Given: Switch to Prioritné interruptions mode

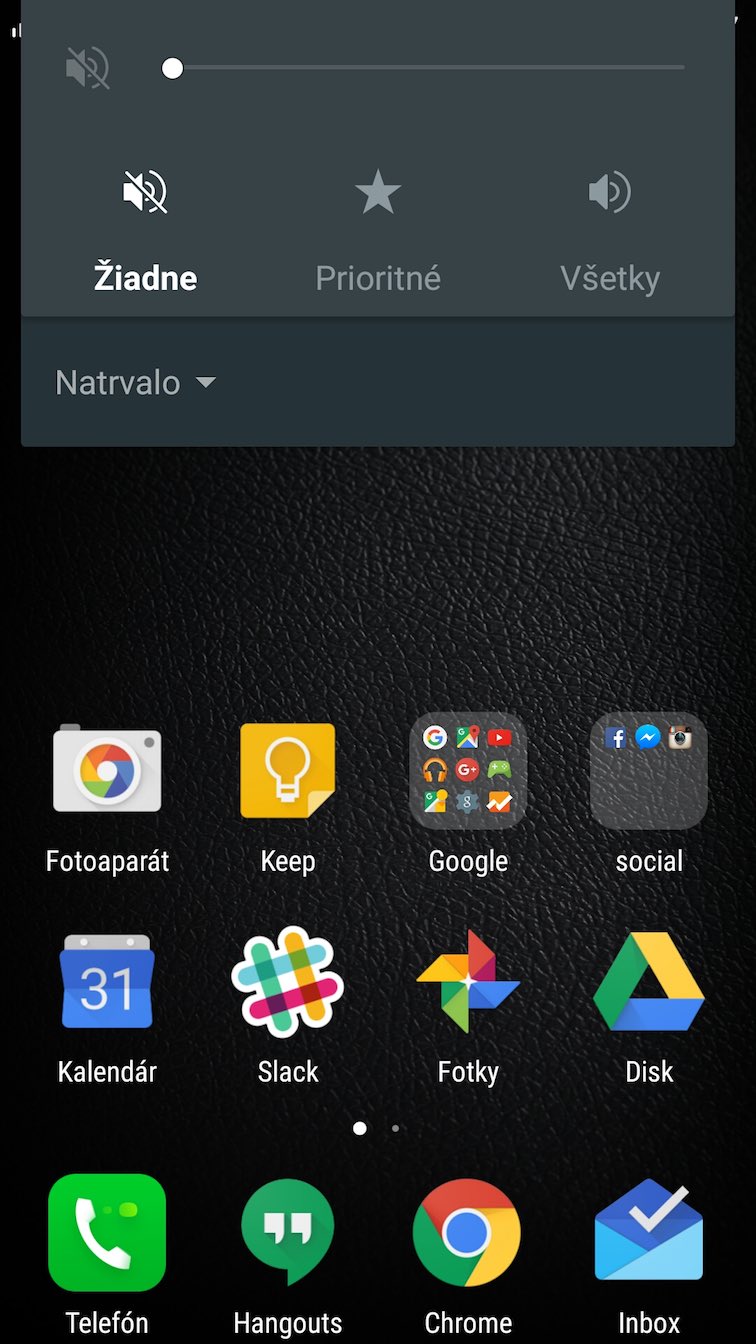Looking at the screenshot, I should tap(378, 232).
